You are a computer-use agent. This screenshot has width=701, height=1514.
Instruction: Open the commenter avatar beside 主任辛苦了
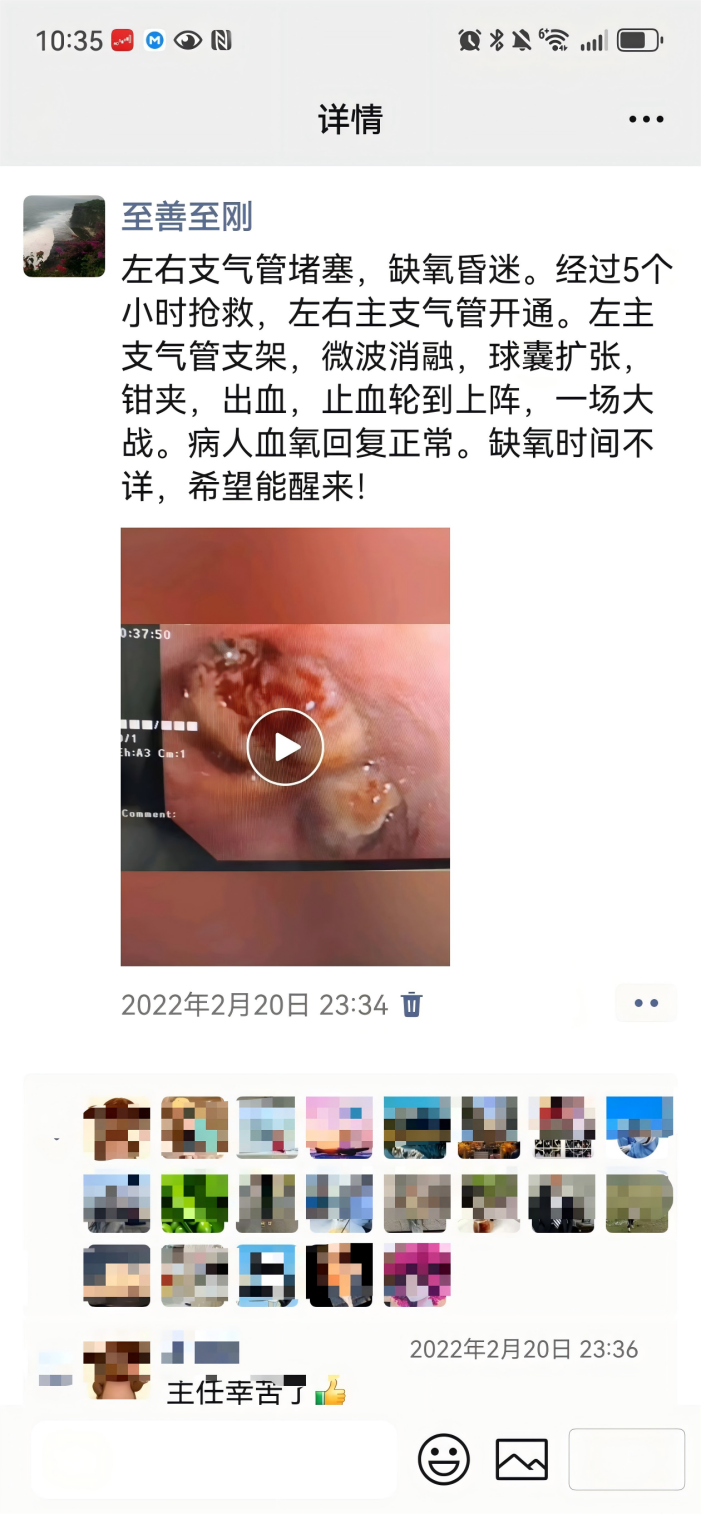[x=117, y=1370]
